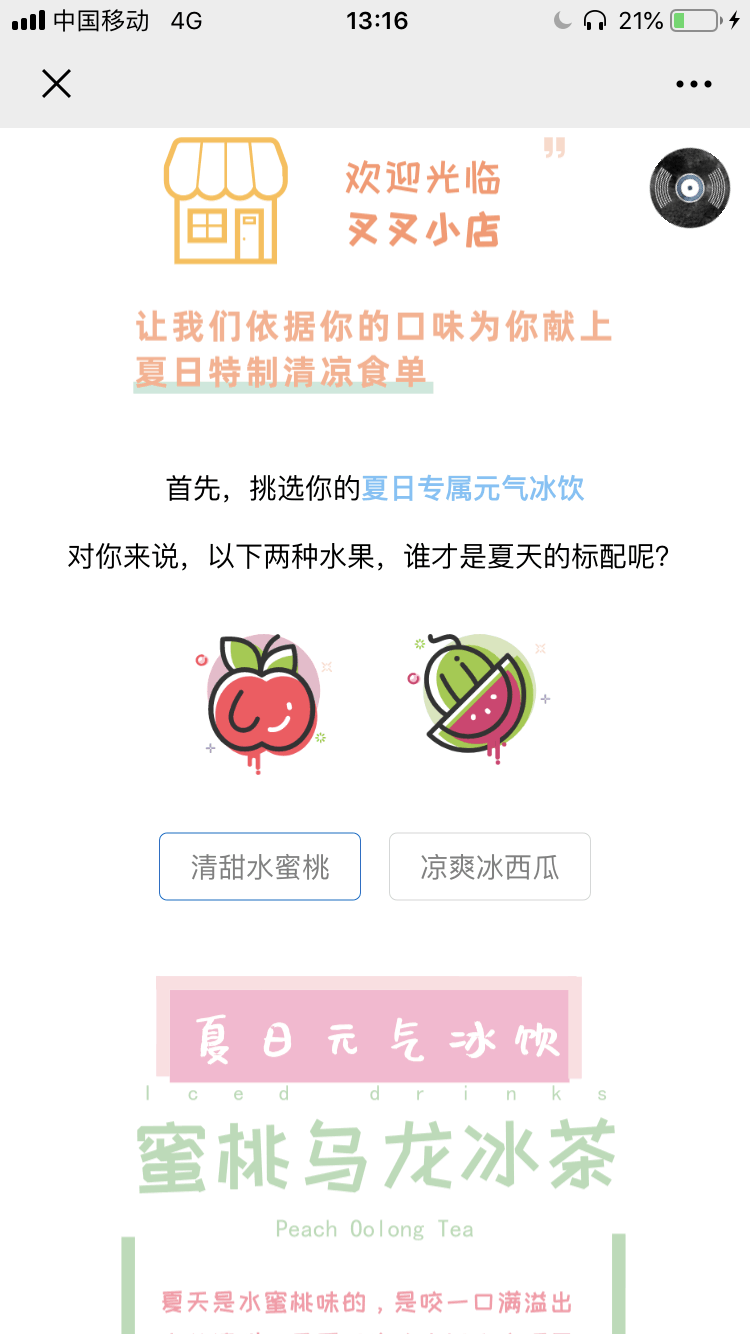Toggle the background music record icon

tap(690, 187)
